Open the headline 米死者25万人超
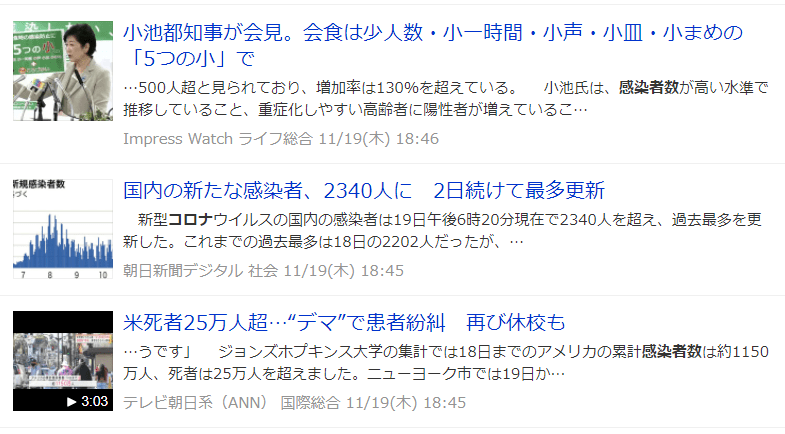This screenshot has height=434, width=785. click(x=344, y=322)
